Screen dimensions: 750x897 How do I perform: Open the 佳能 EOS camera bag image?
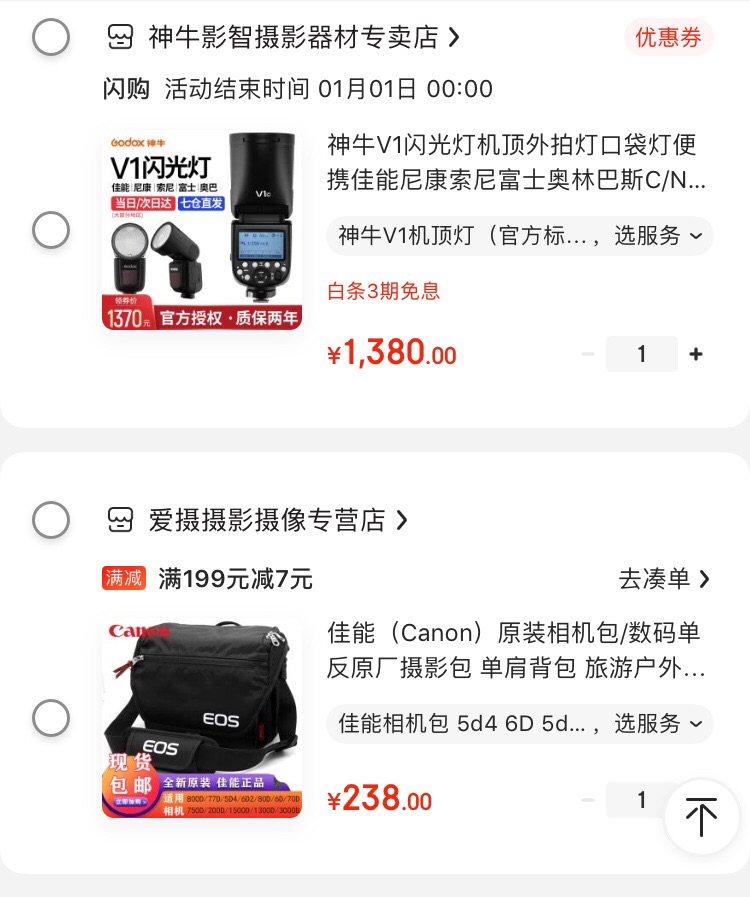pos(202,718)
